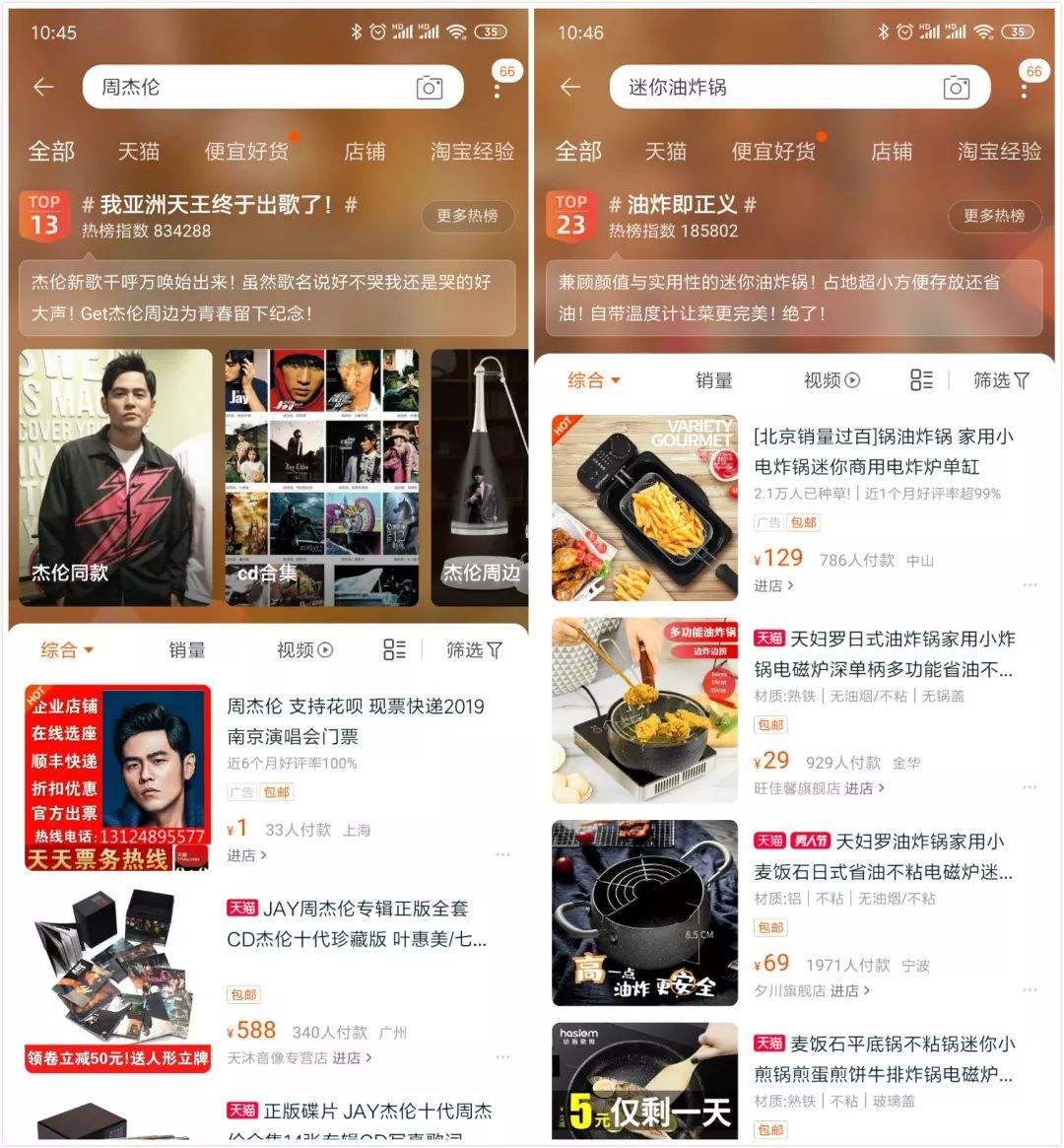Tap the 视频 video icon on the Jay Chou results
Viewport: 1064px width, 1148px height.
pos(303,649)
